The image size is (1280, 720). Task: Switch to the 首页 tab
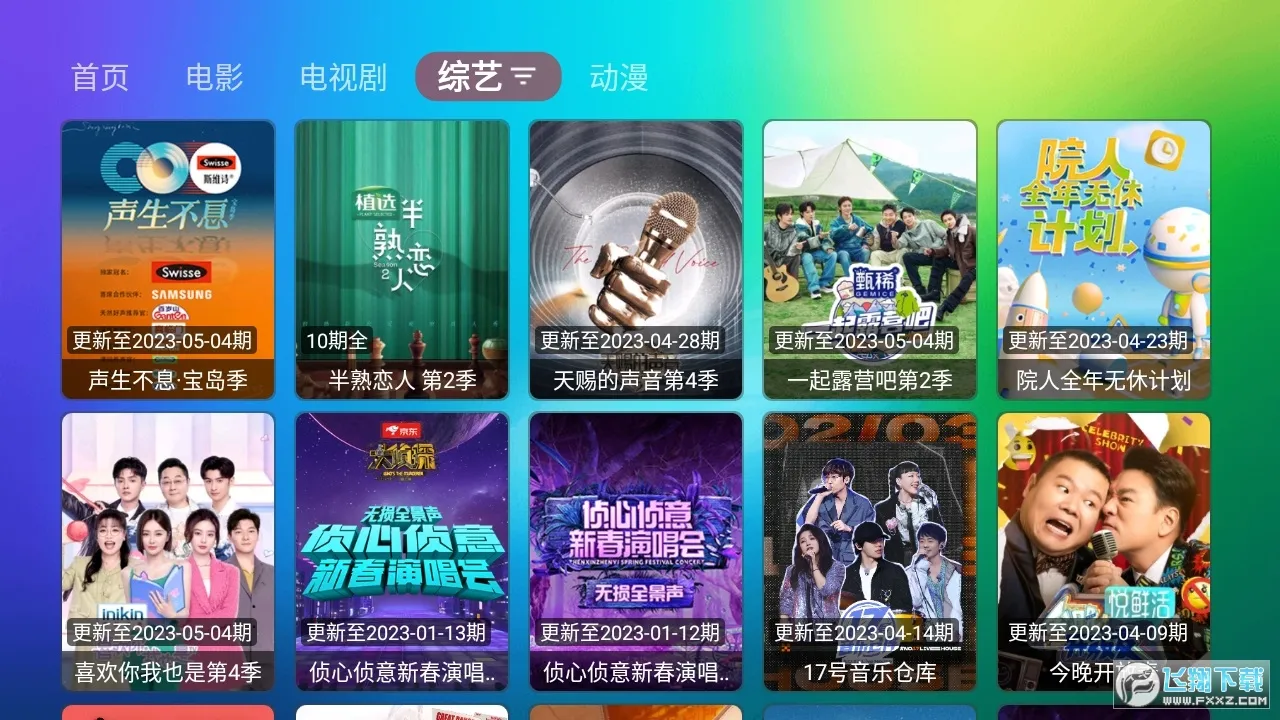100,77
